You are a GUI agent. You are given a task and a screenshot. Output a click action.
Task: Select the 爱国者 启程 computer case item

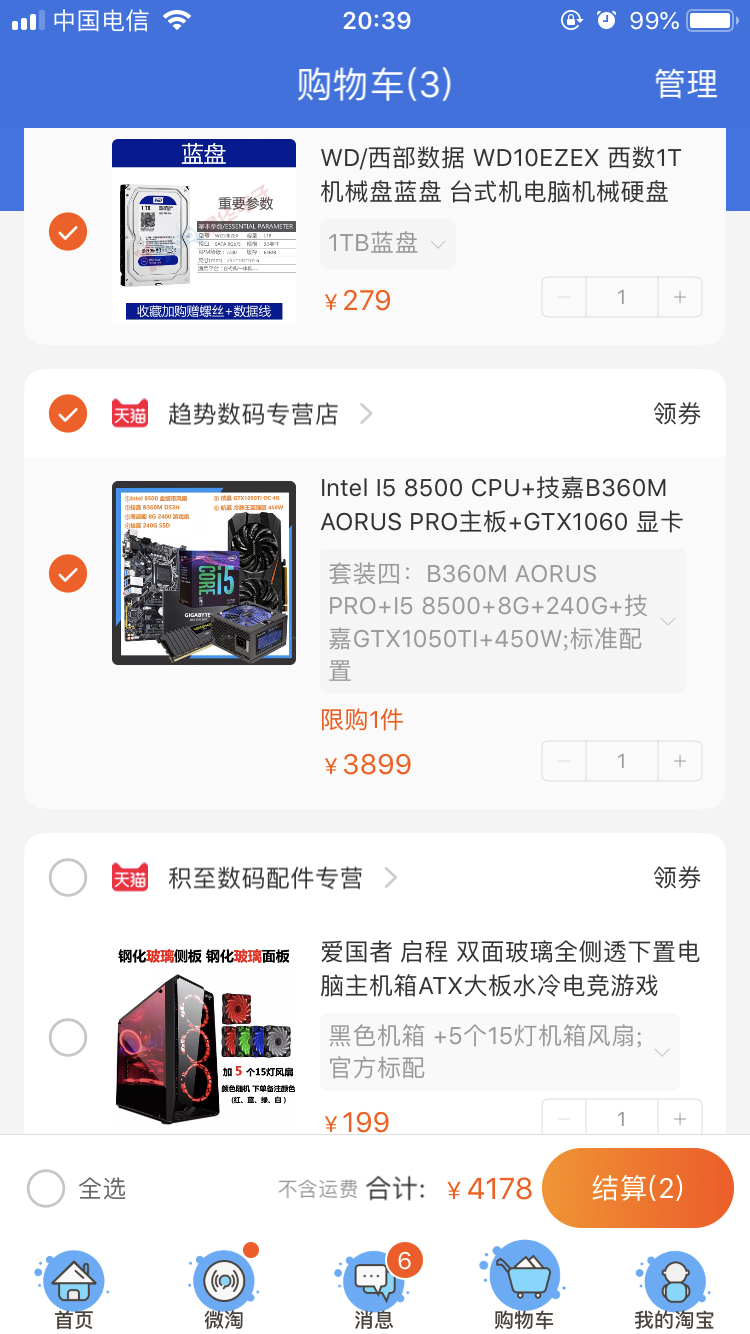coord(68,1038)
